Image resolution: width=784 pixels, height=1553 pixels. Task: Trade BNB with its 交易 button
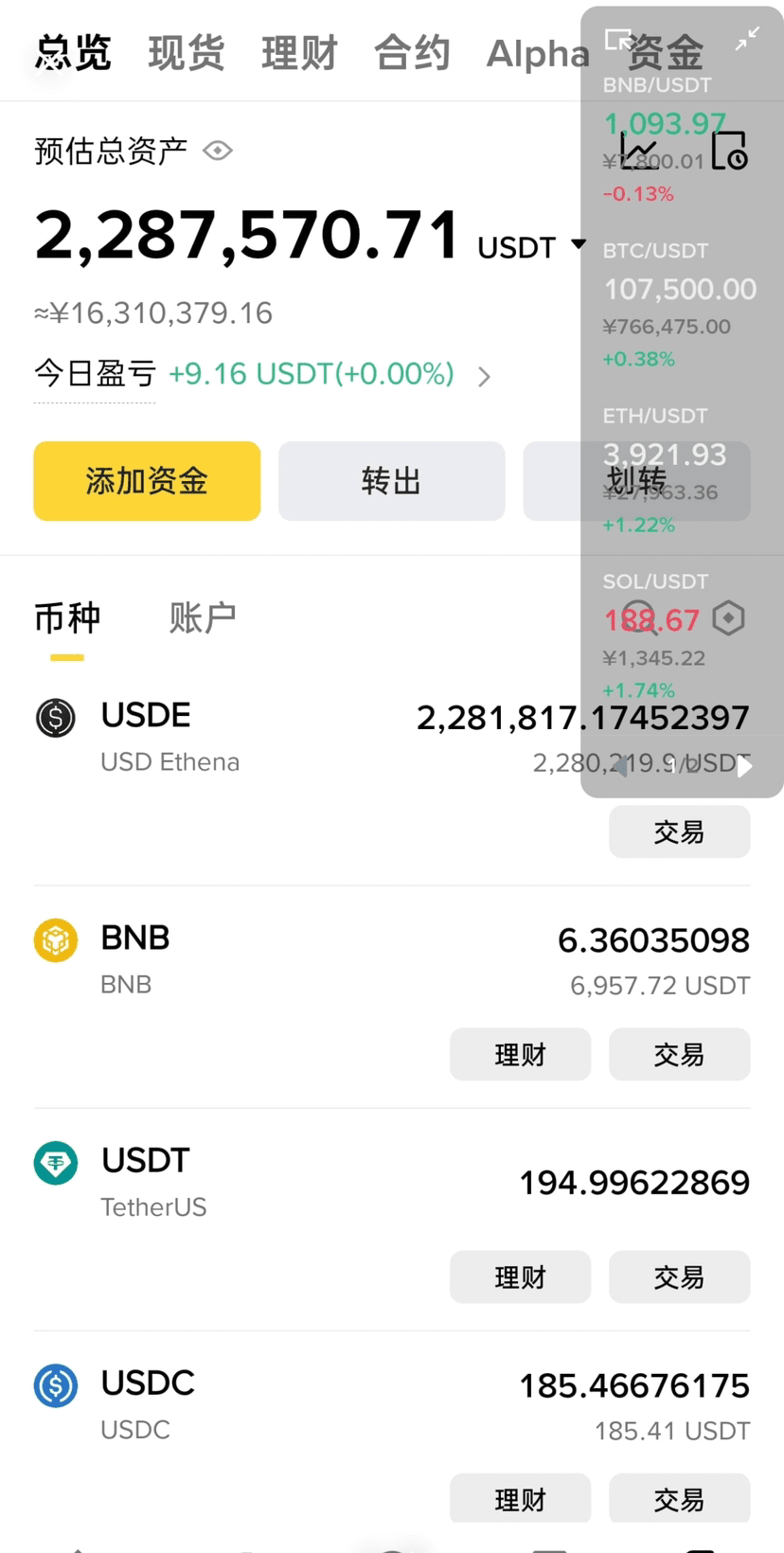coord(679,1054)
